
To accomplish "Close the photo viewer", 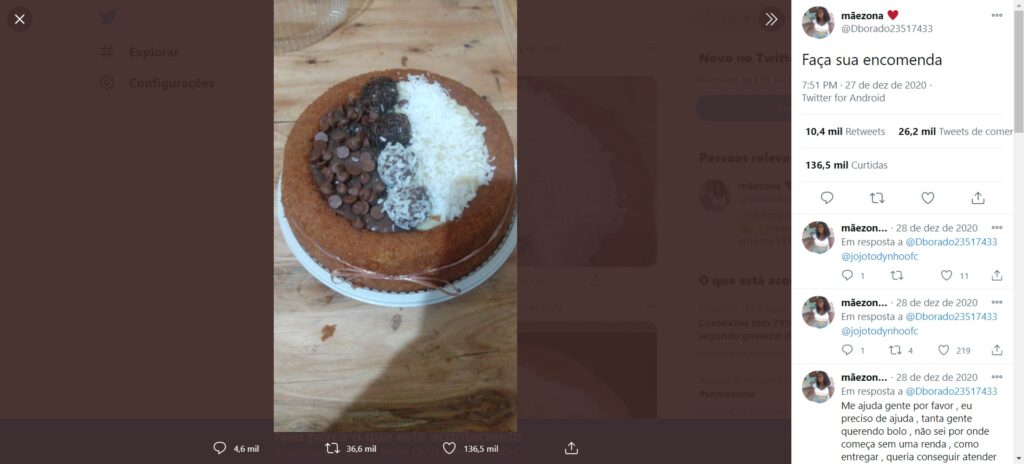I will (20, 19).
